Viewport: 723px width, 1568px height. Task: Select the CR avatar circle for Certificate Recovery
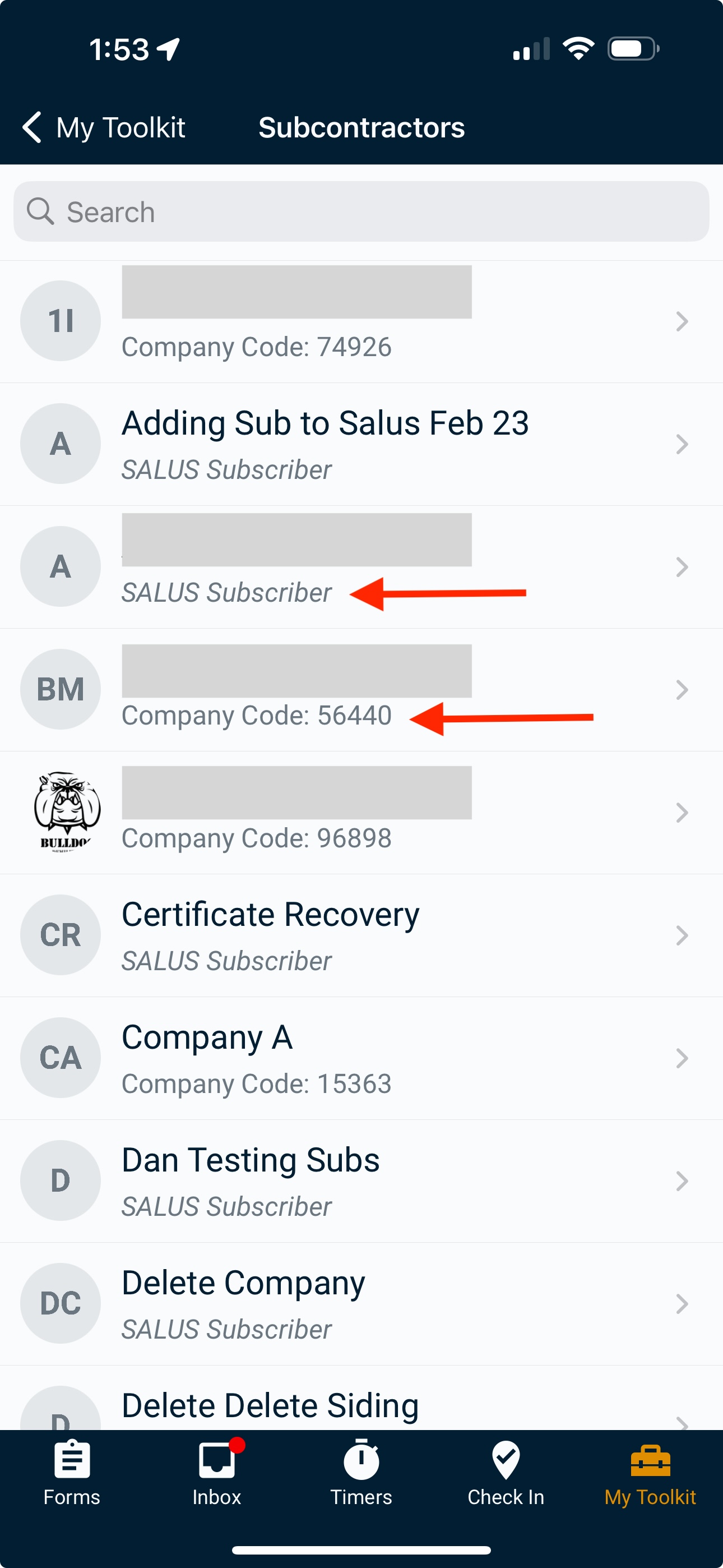[x=61, y=935]
